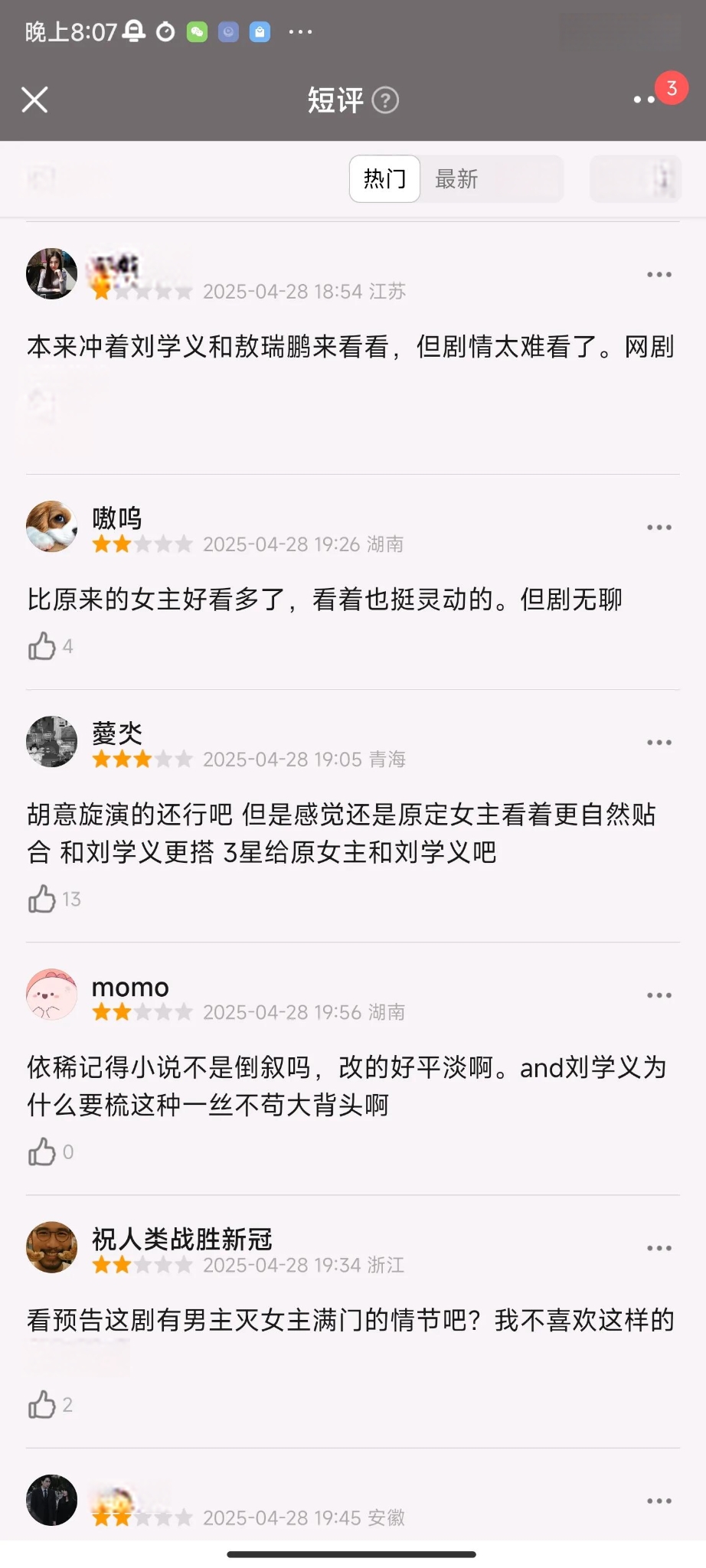Open more options for the 安徽 review
This screenshot has height=1568, width=706.
[659, 1501]
